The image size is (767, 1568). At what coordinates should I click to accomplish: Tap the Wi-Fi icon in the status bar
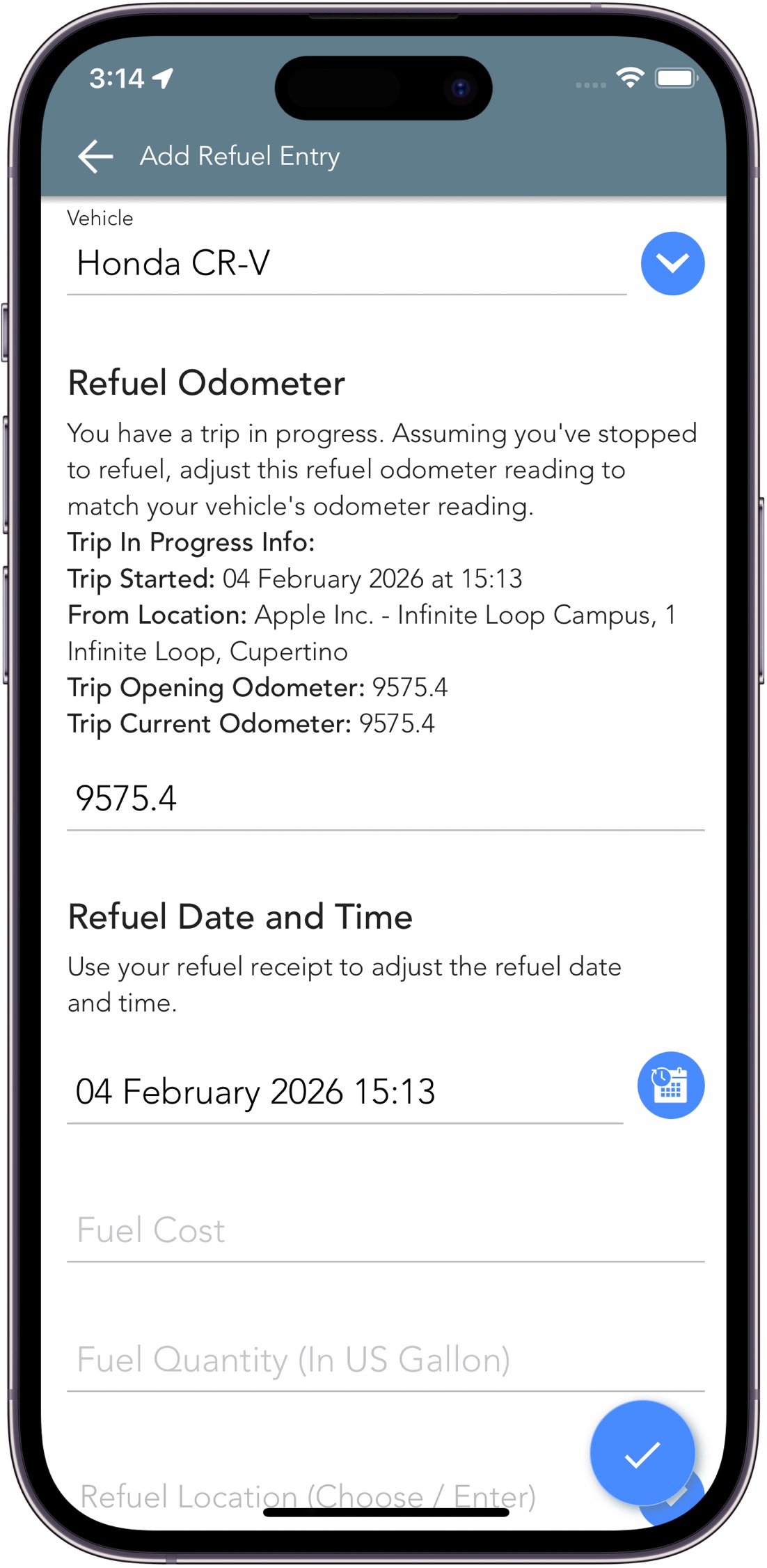tap(628, 79)
